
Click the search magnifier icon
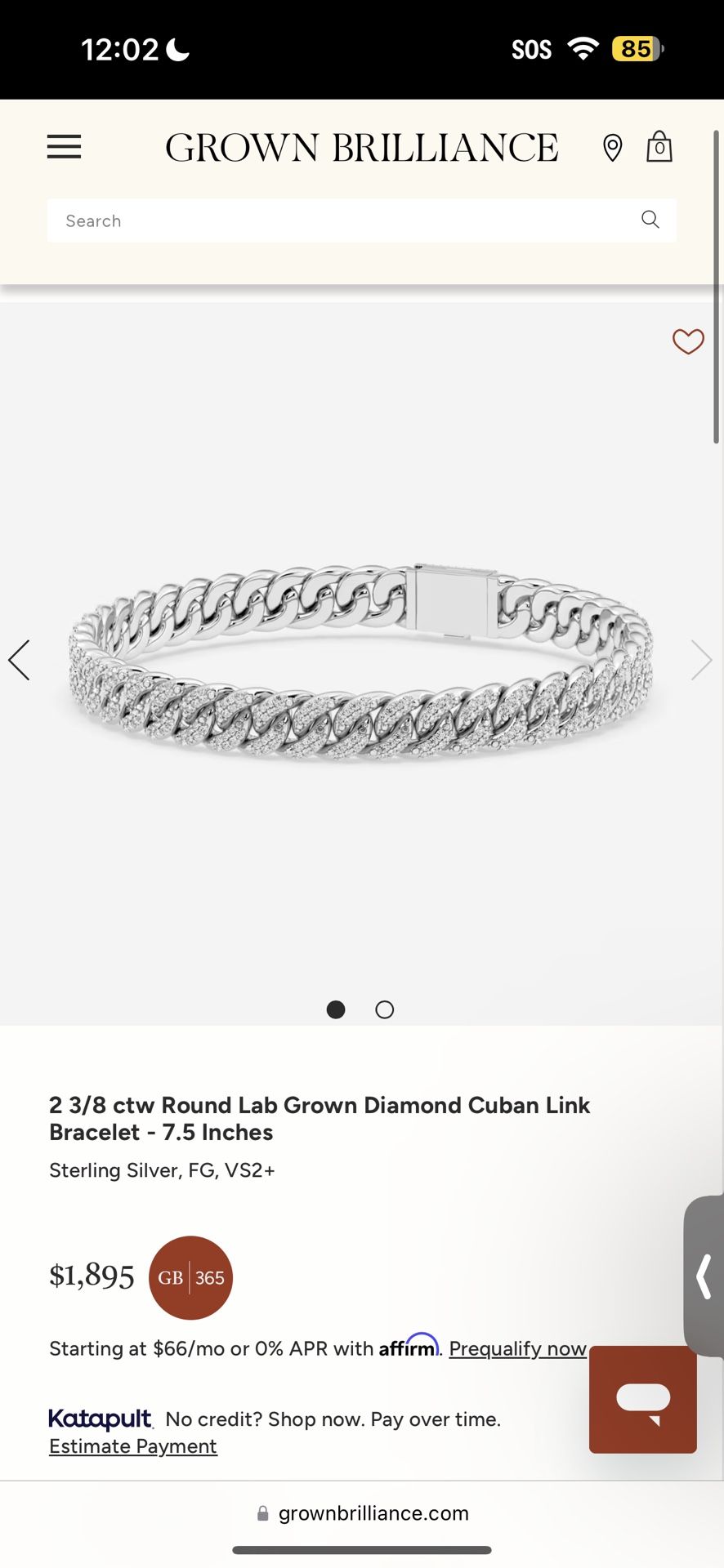650,220
